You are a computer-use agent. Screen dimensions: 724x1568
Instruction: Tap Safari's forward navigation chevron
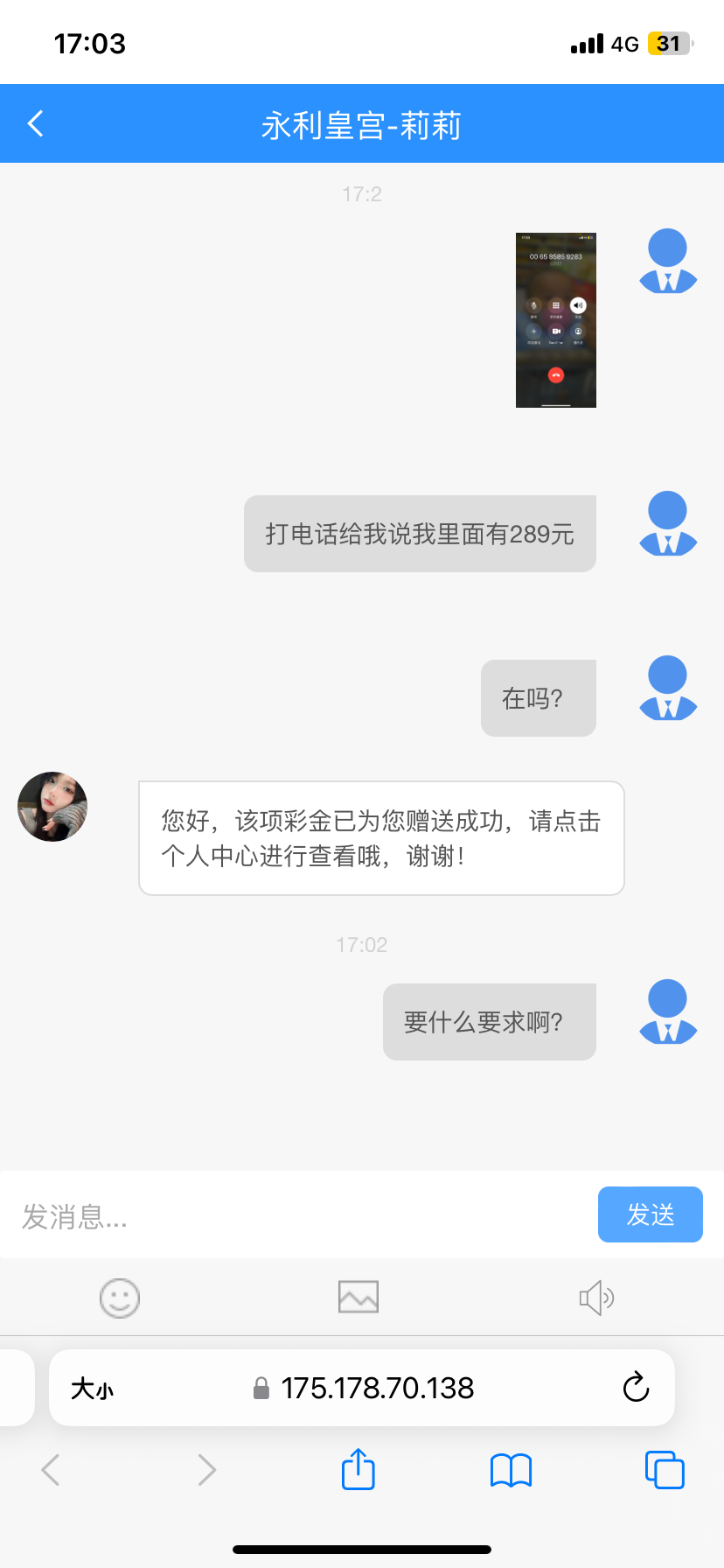tap(205, 1470)
